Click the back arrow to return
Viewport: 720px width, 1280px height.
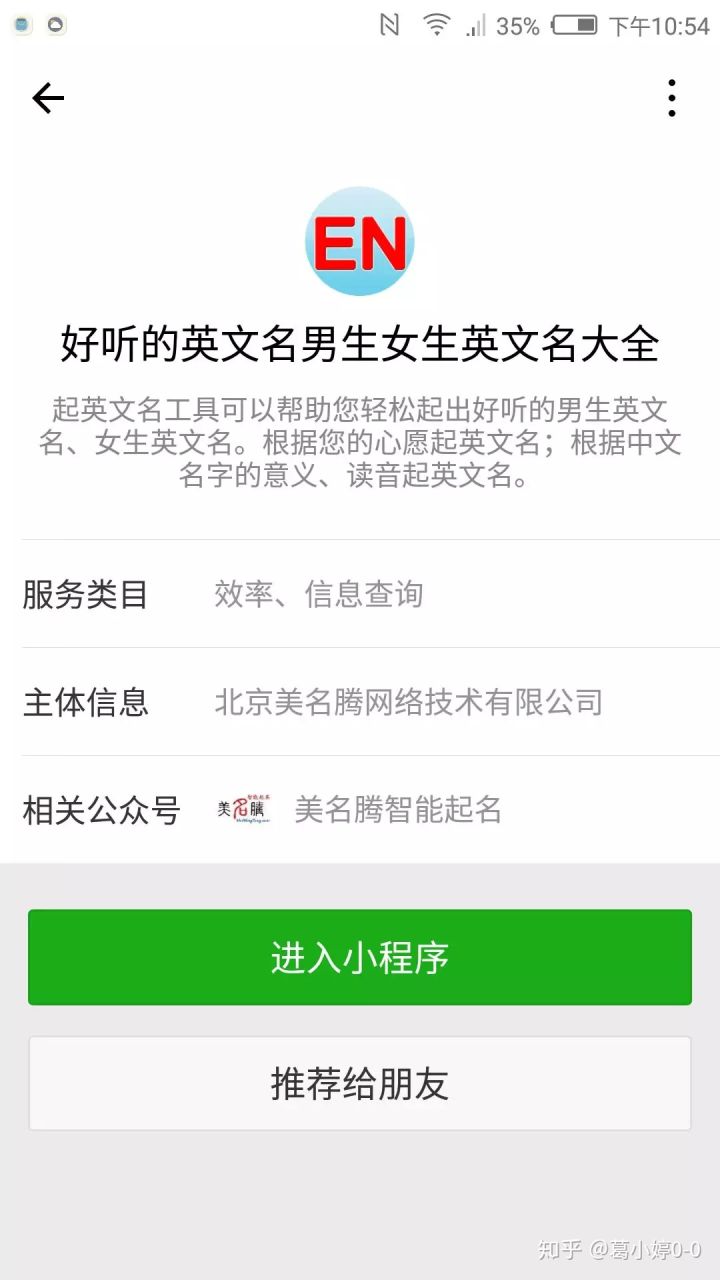(x=47, y=97)
